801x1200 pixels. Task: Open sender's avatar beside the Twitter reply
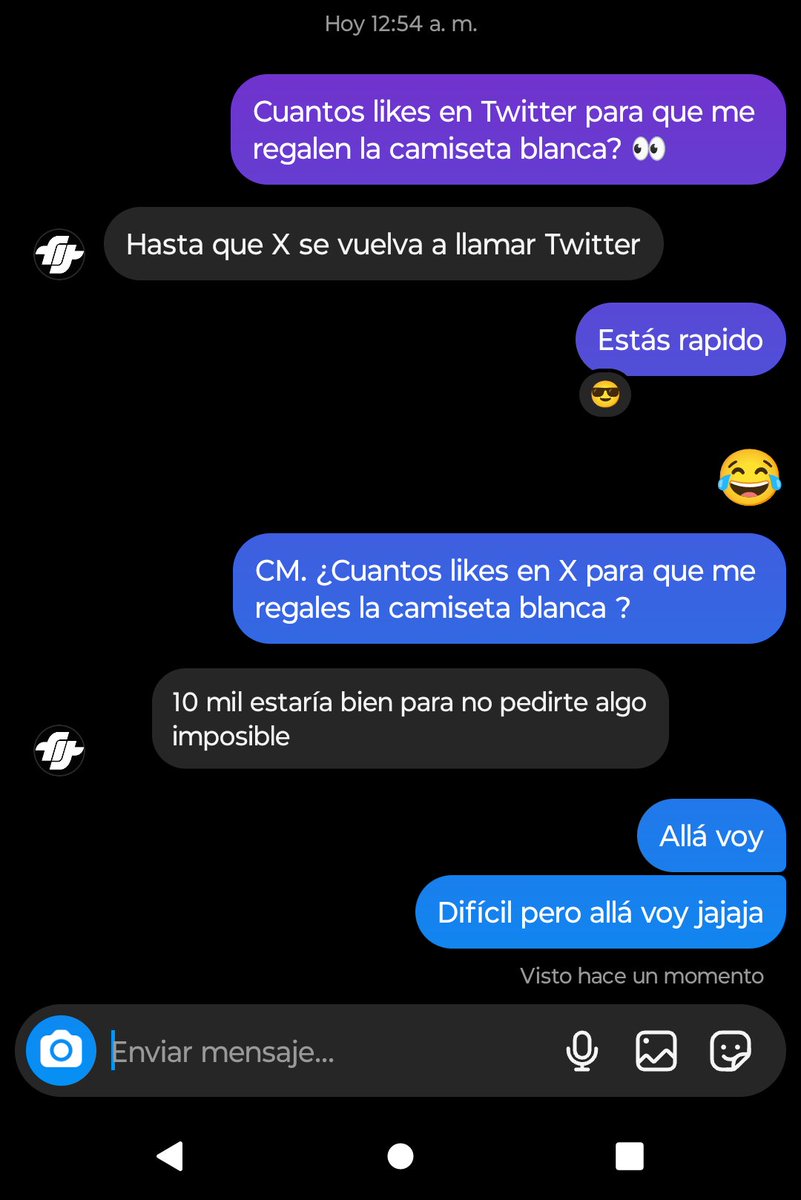[x=60, y=254]
